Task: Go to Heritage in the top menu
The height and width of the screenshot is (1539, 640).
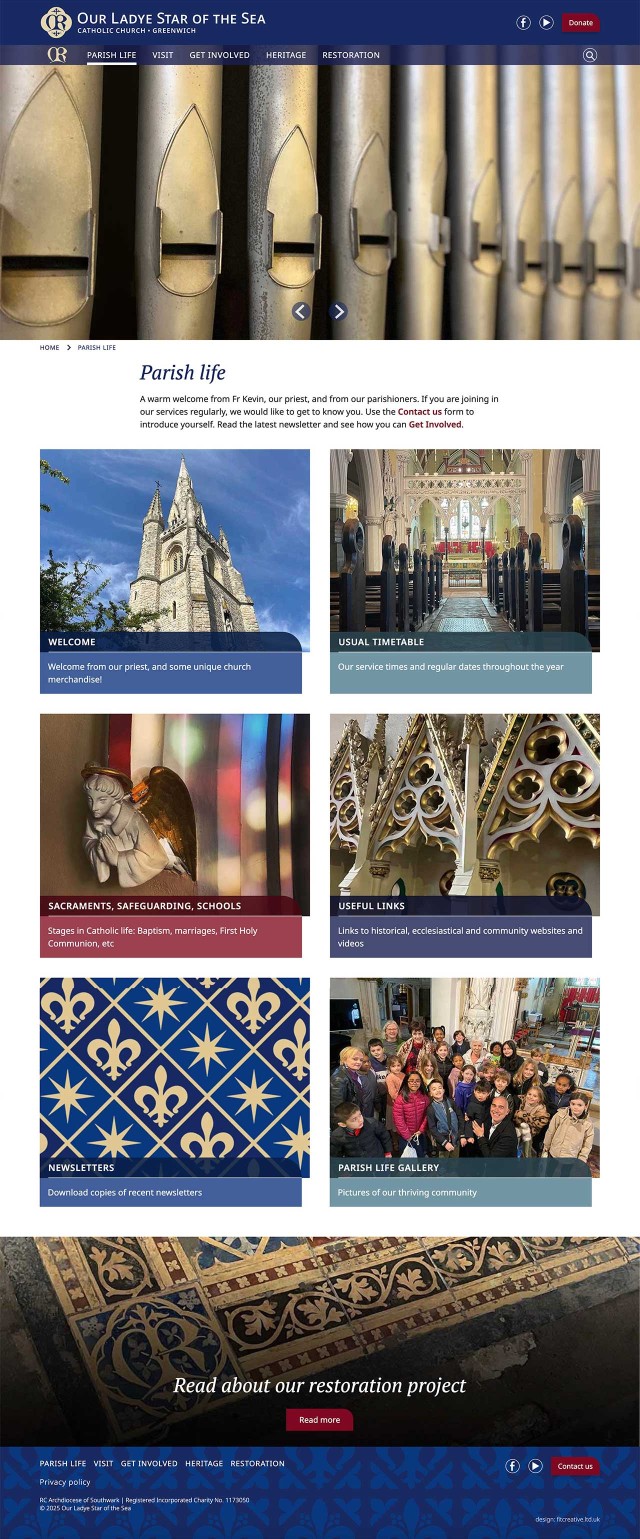Action: [286, 55]
